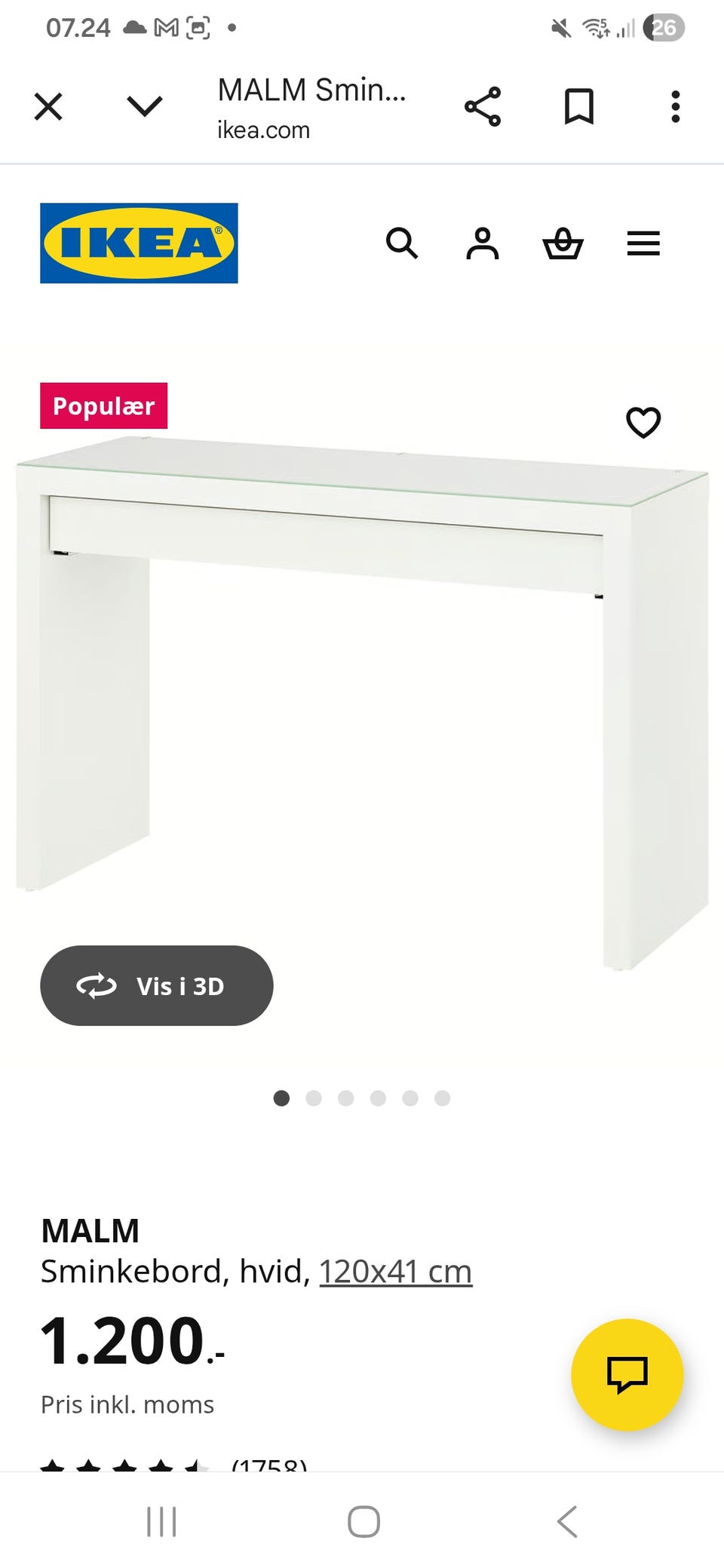
Task: Bookmark the current page
Action: 579,106
